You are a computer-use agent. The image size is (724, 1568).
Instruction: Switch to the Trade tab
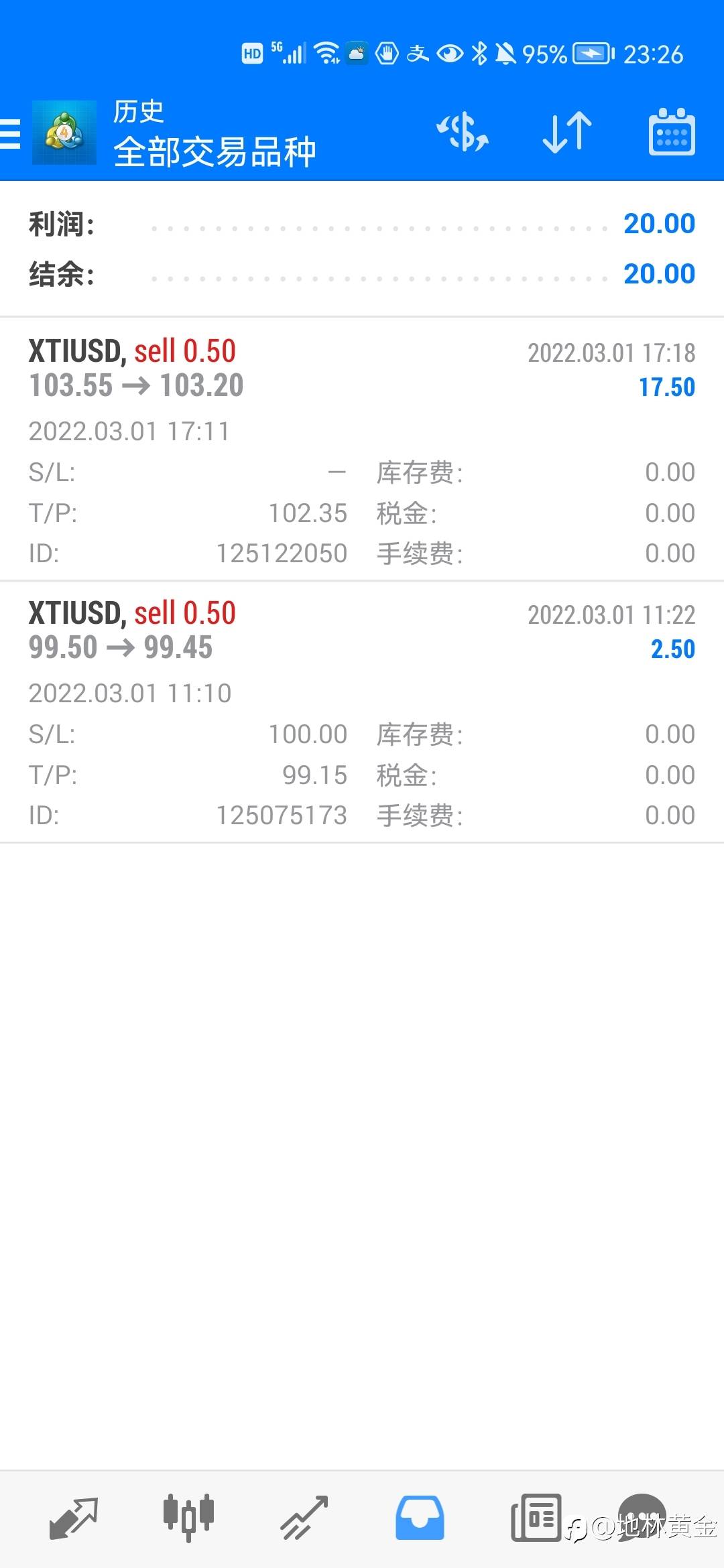click(x=304, y=1517)
